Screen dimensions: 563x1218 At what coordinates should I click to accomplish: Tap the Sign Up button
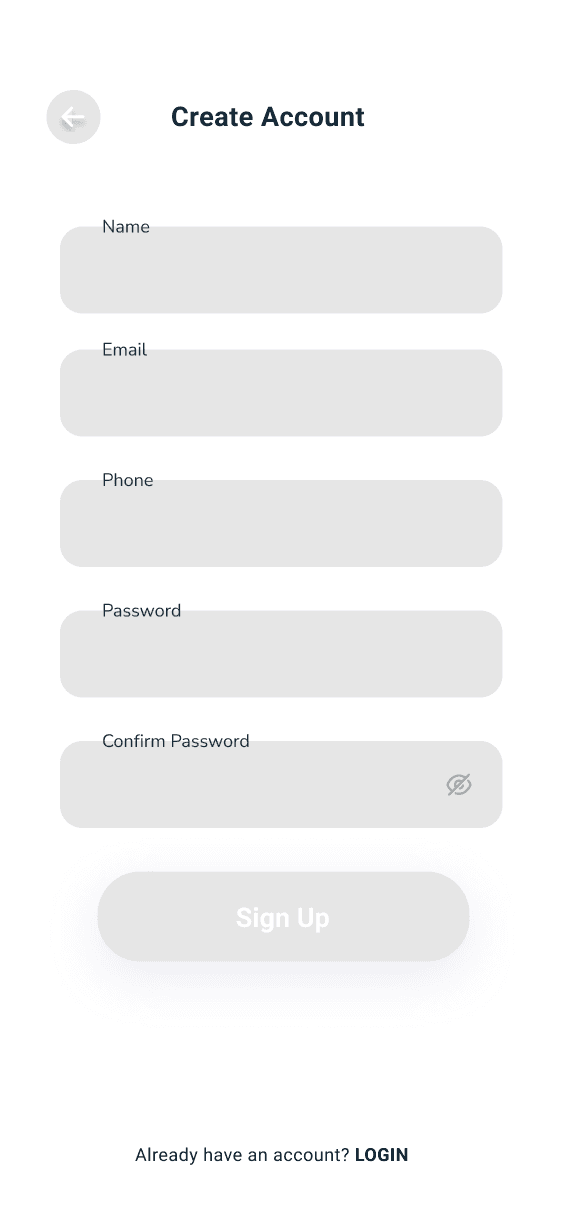click(x=283, y=917)
